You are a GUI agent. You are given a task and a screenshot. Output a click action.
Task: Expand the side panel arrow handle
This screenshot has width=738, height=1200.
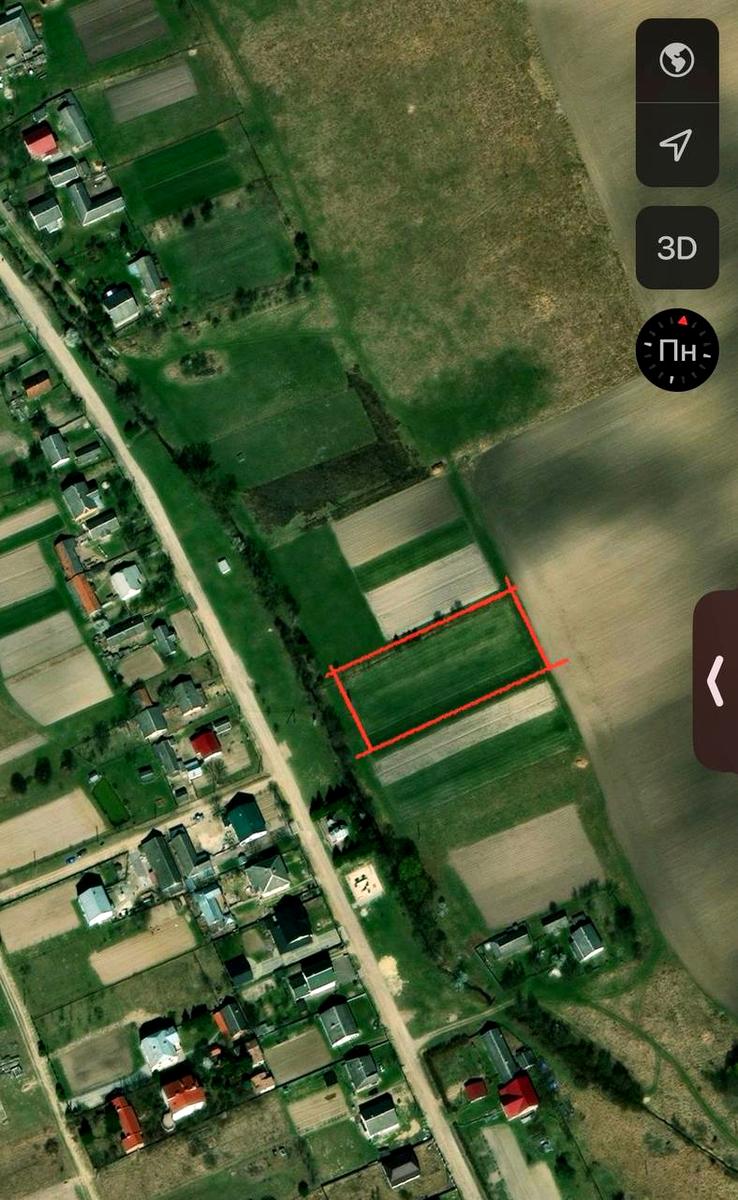(x=716, y=681)
